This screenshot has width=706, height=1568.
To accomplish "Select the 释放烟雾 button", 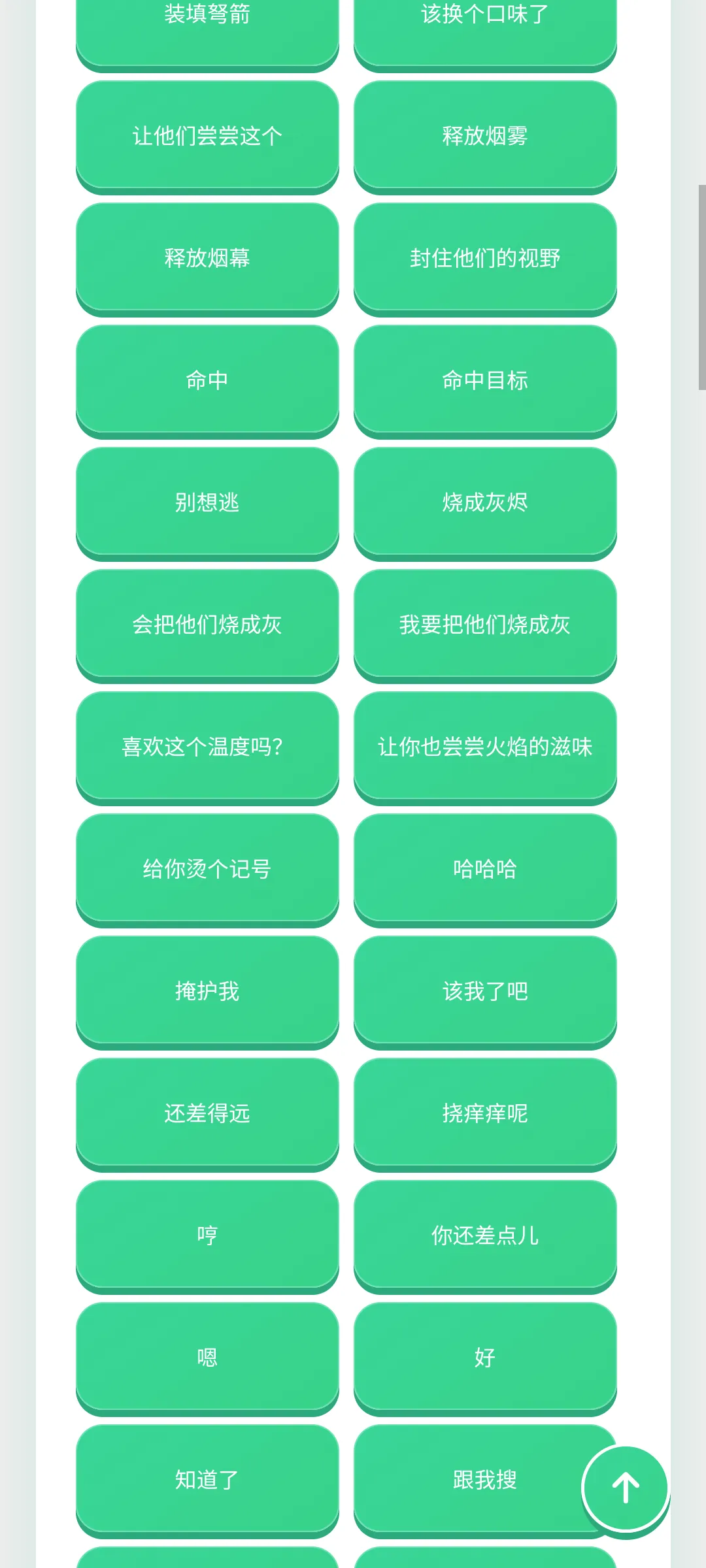I will (x=485, y=137).
